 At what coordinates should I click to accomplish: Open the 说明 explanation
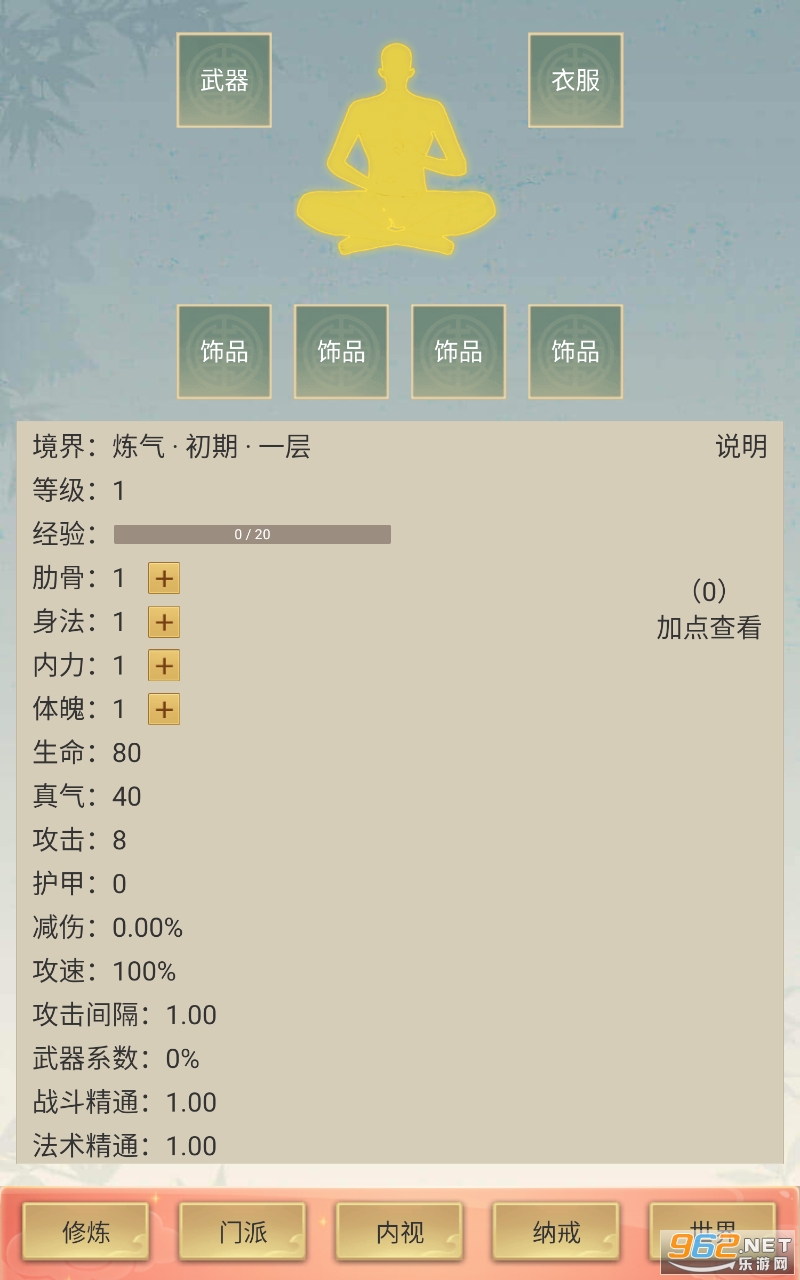pyautogui.click(x=741, y=446)
